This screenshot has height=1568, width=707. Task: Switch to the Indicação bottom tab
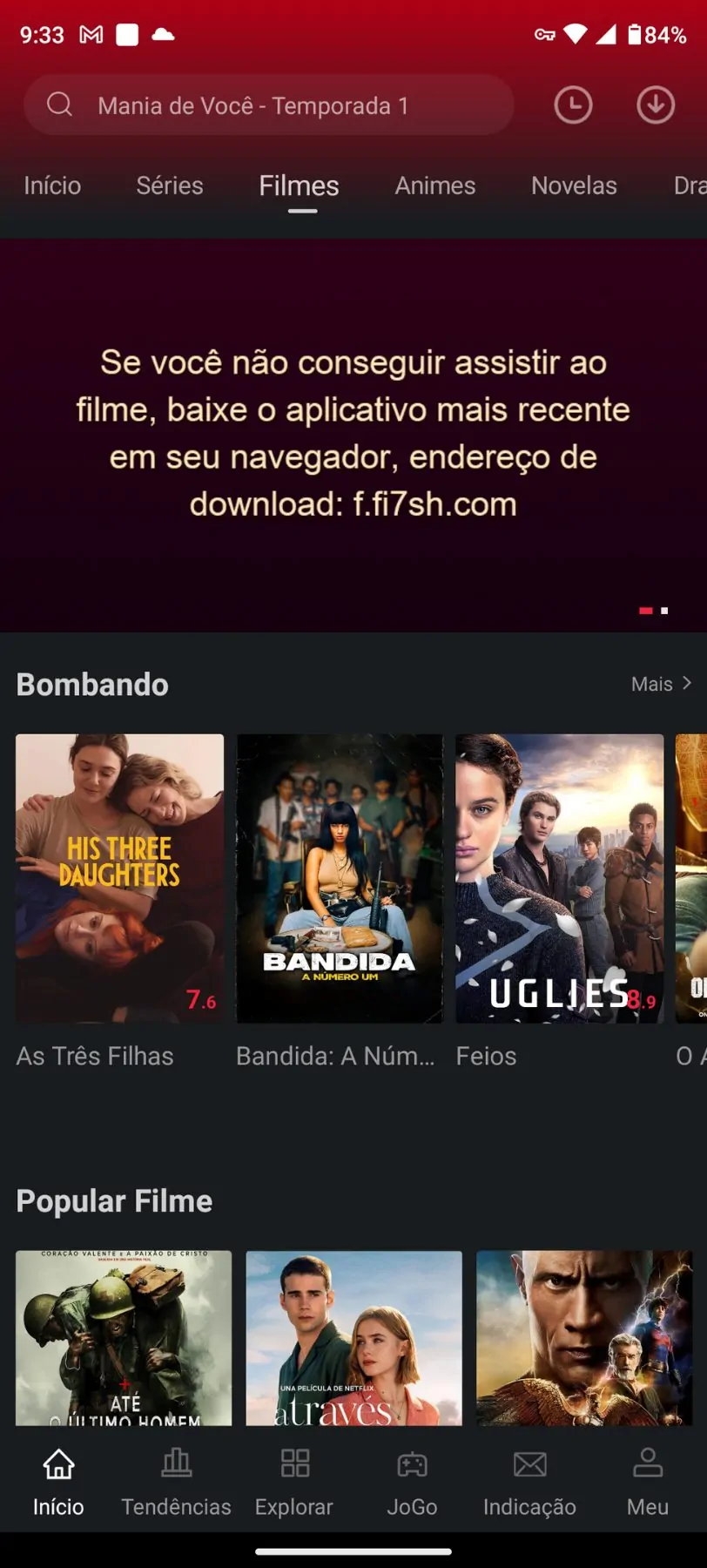(529, 1479)
